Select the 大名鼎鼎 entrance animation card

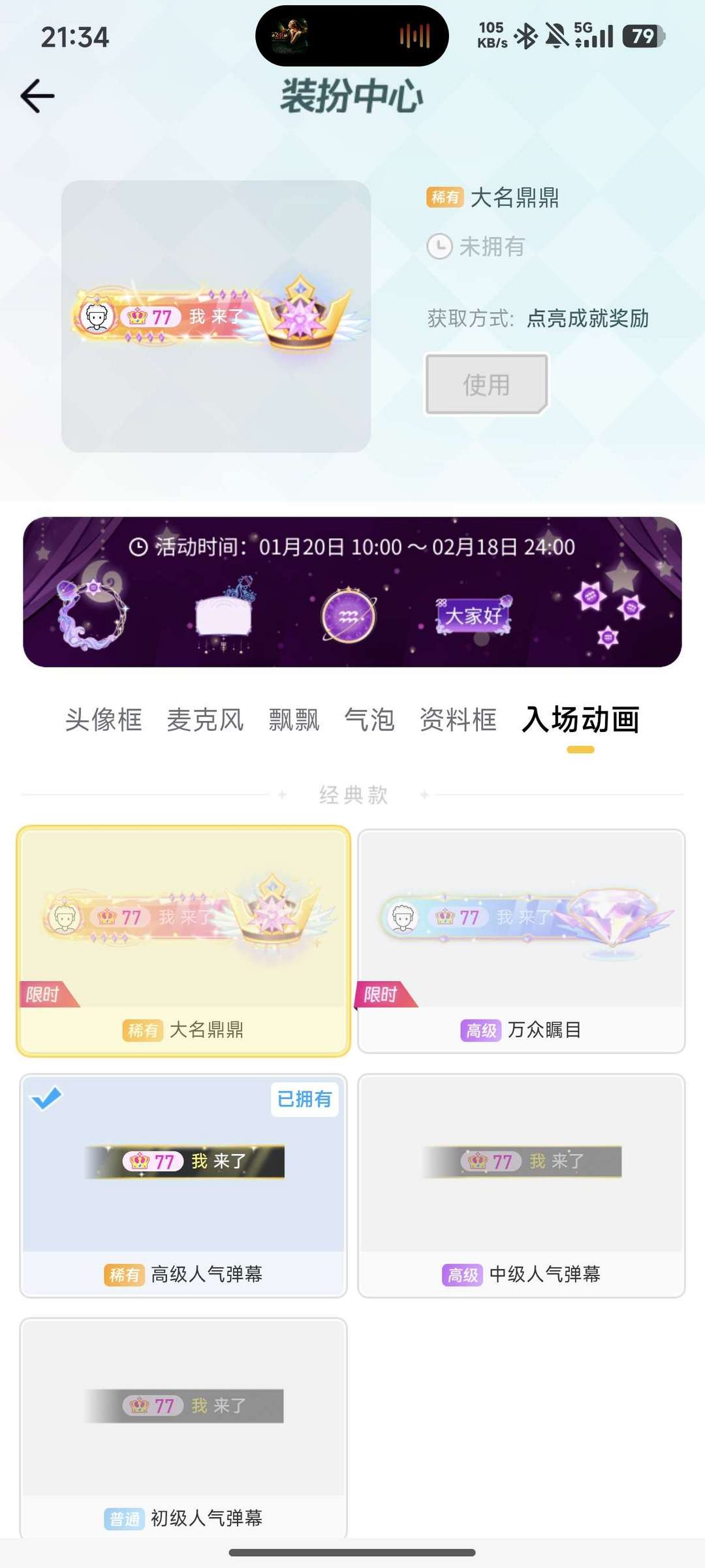click(x=183, y=941)
